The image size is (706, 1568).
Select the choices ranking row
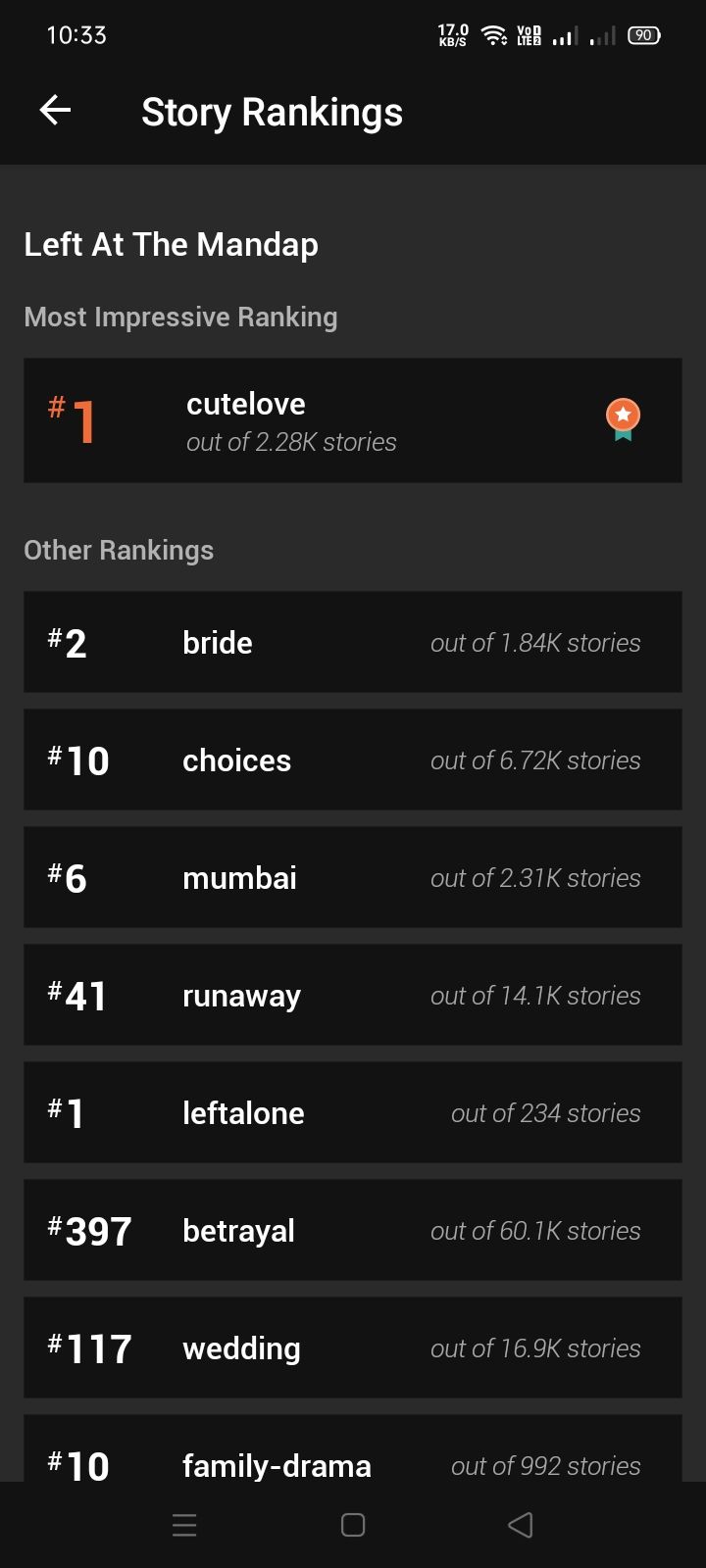tap(353, 759)
